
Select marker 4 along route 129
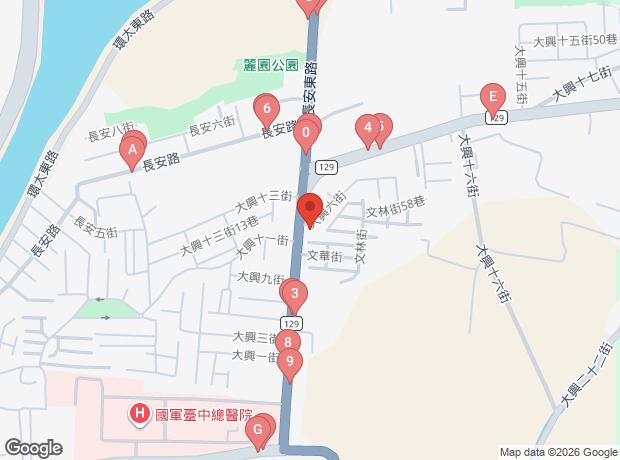coord(367,128)
